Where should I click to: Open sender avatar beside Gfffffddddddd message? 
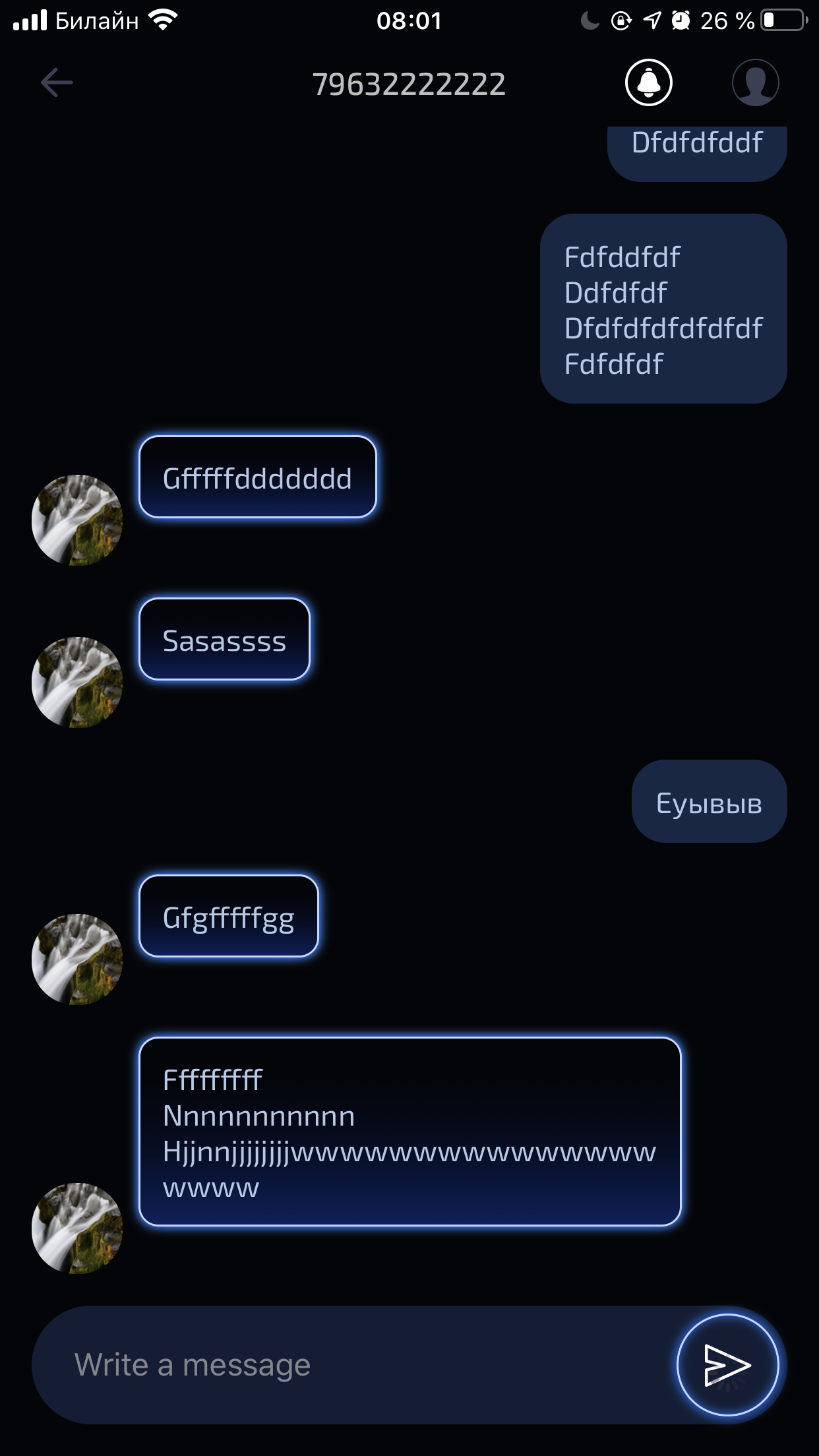[x=77, y=520]
